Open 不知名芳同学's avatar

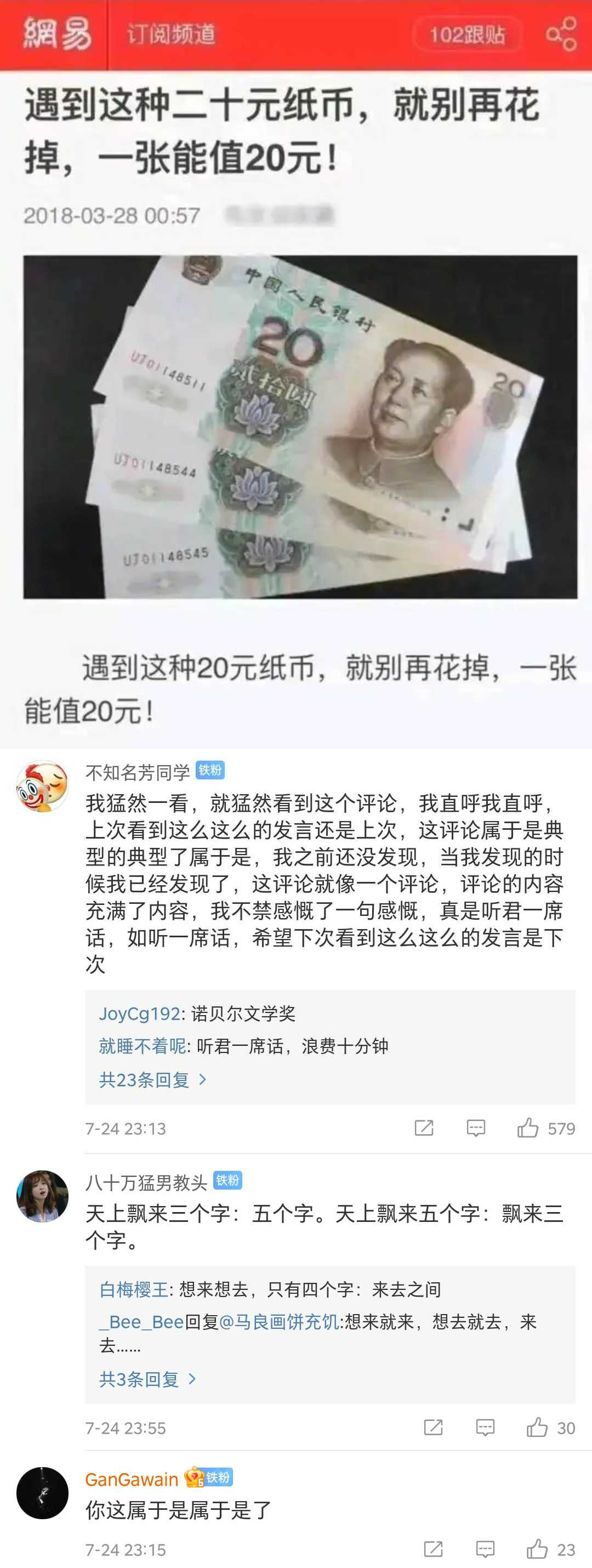point(42,786)
